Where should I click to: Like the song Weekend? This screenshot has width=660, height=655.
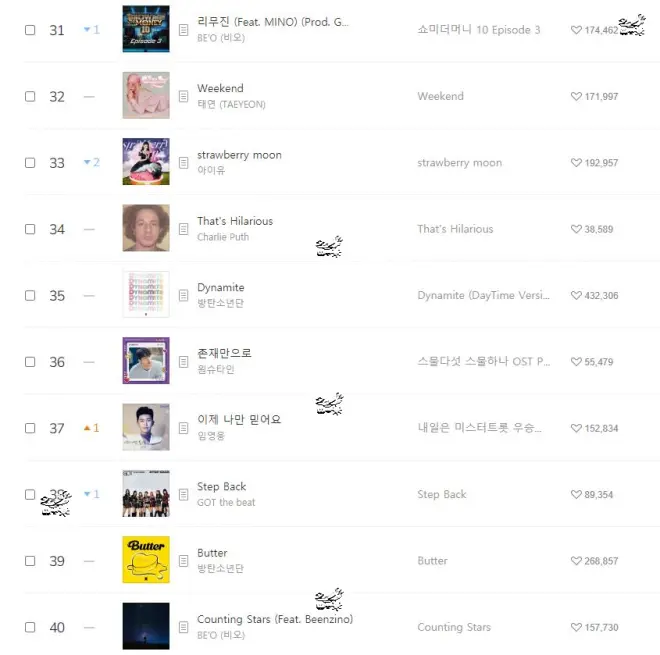point(576,97)
